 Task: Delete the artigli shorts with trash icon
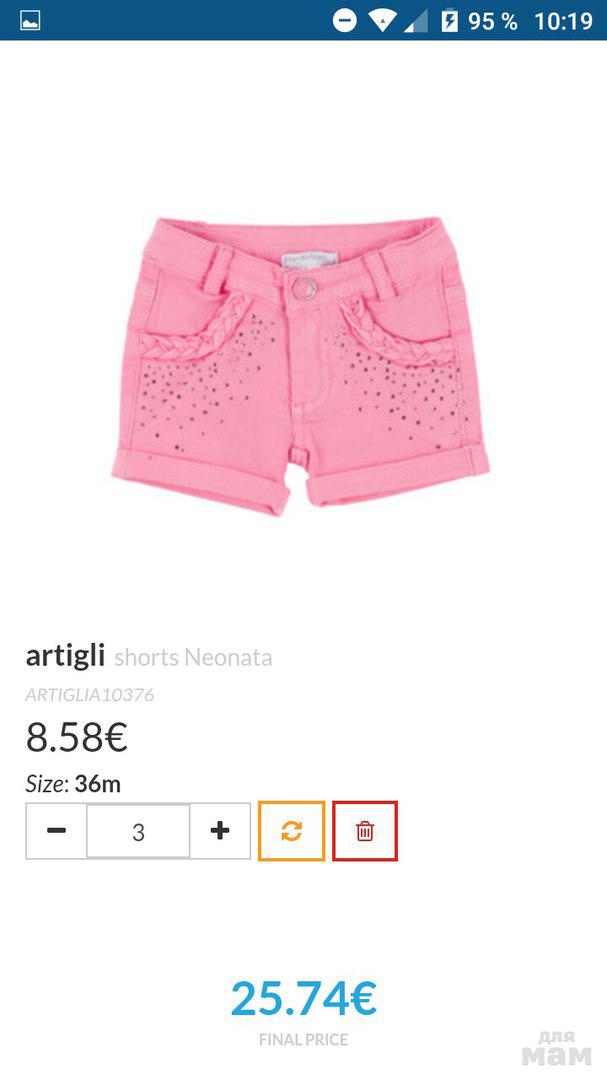click(x=365, y=831)
